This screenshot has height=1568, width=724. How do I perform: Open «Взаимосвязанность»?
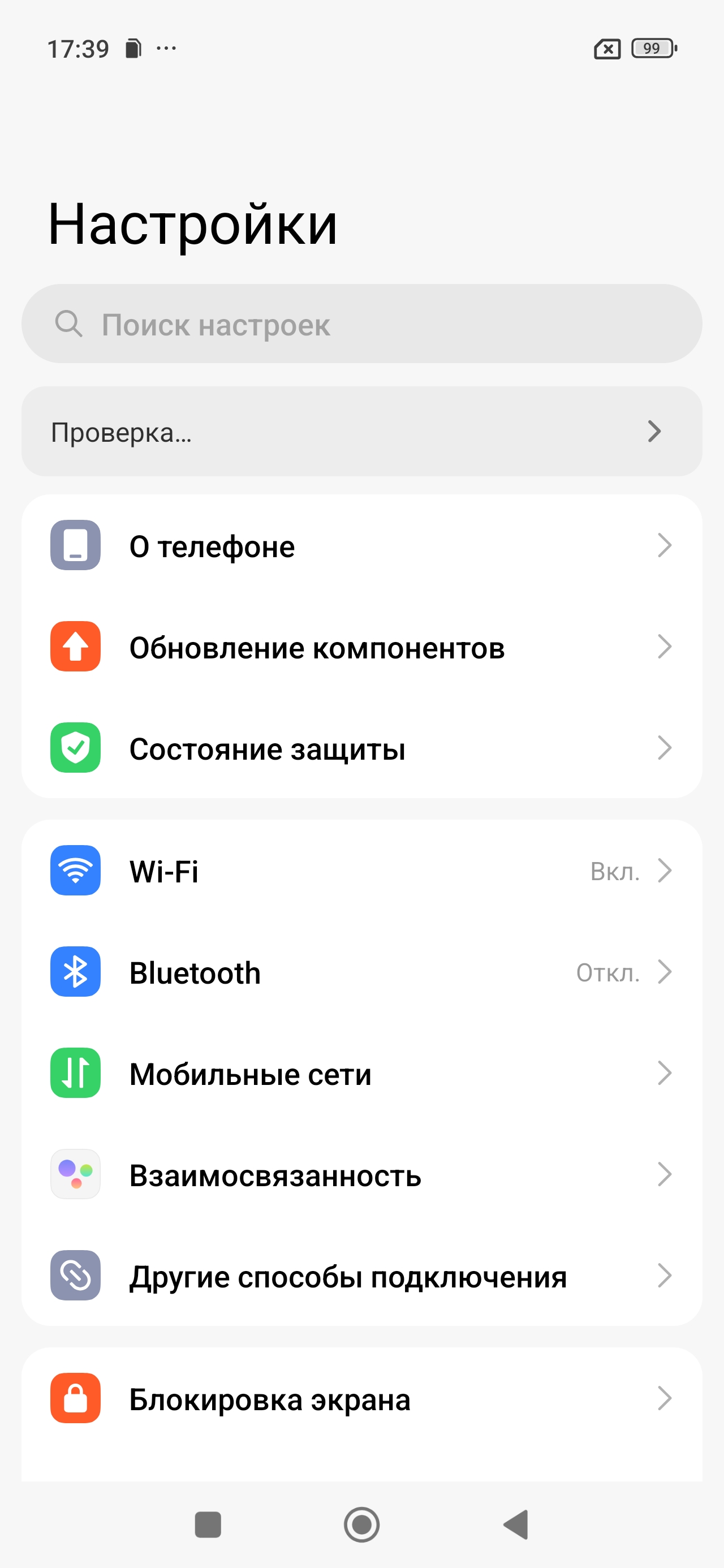pyautogui.click(x=361, y=1175)
